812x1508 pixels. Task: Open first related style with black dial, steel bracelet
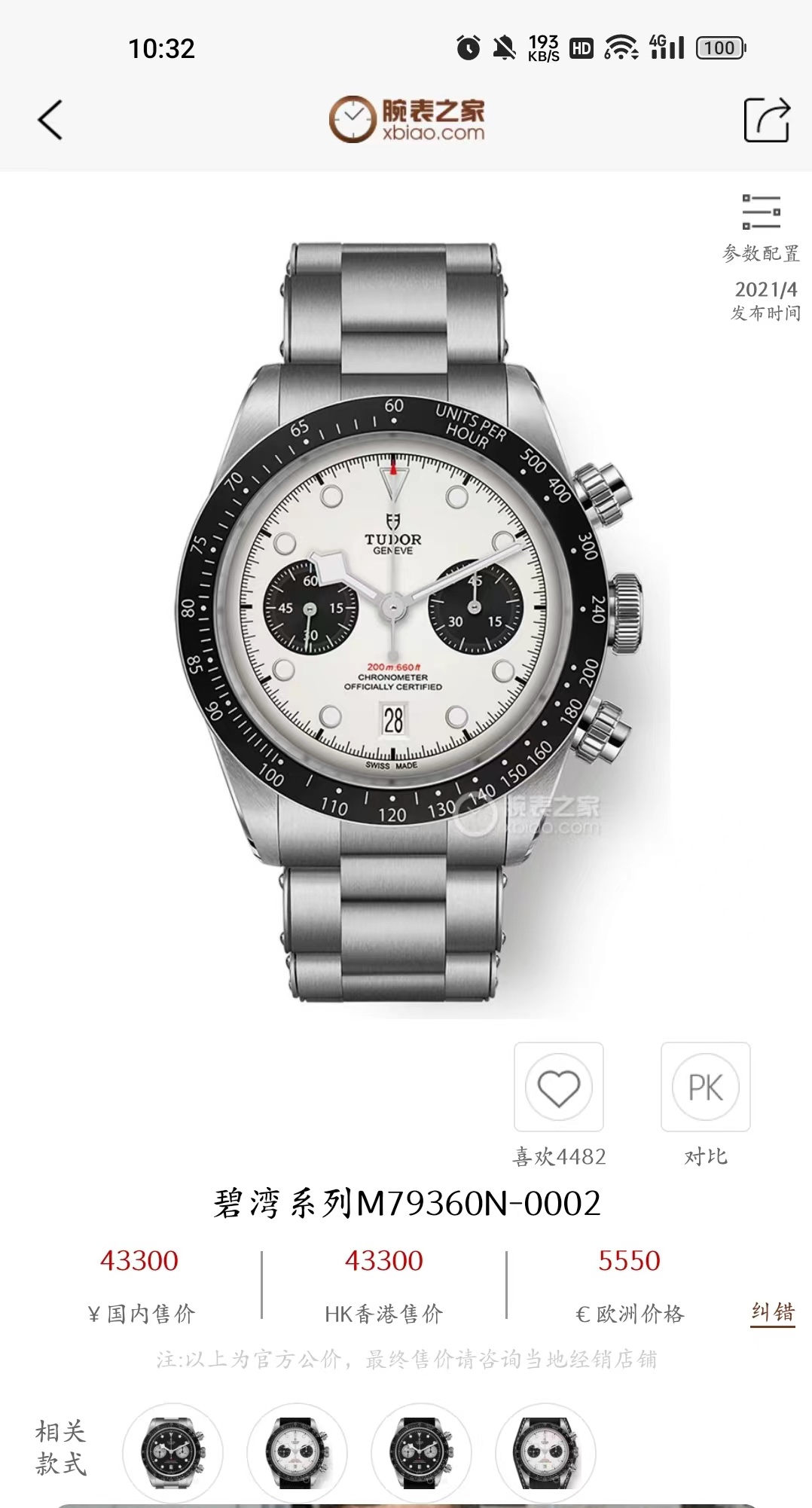tap(172, 1453)
